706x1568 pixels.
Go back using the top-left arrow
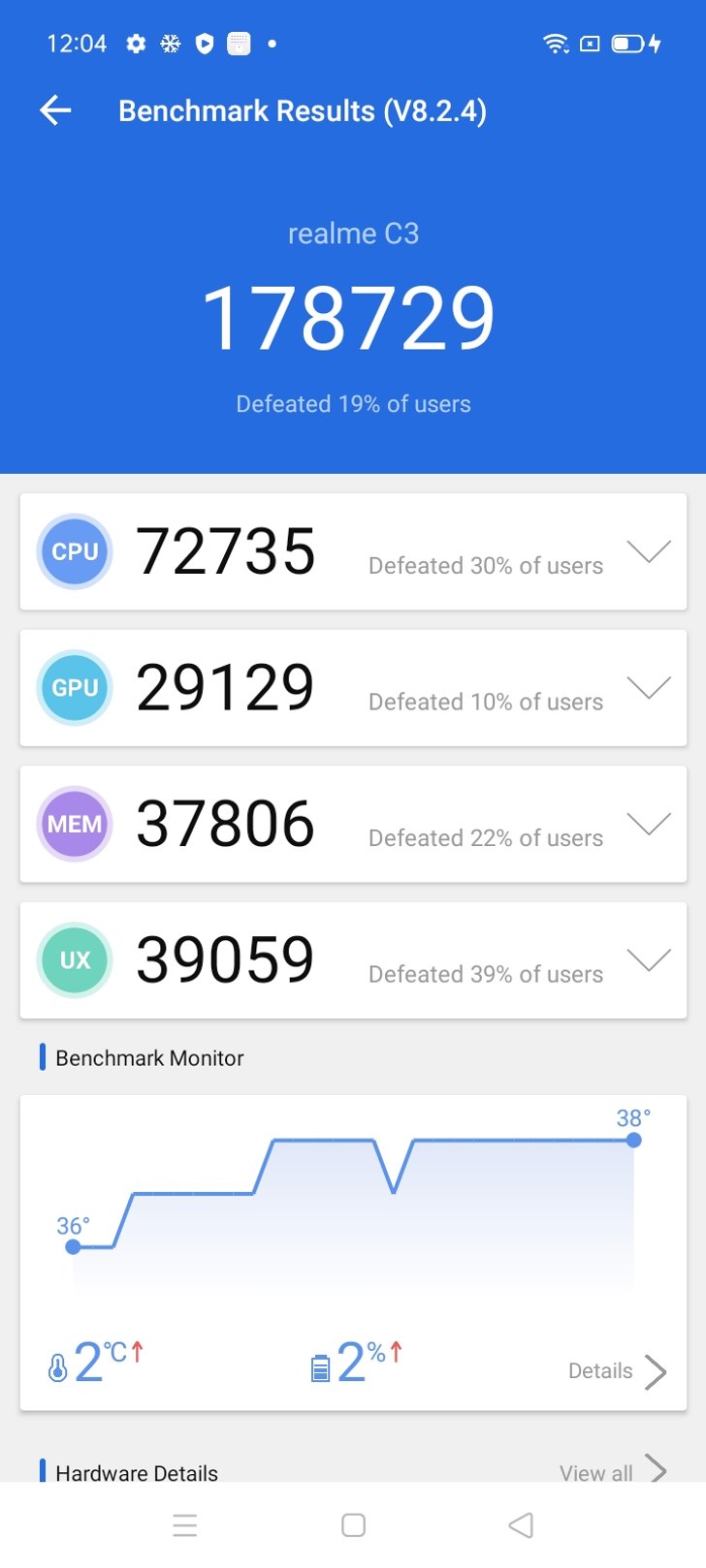click(x=55, y=110)
